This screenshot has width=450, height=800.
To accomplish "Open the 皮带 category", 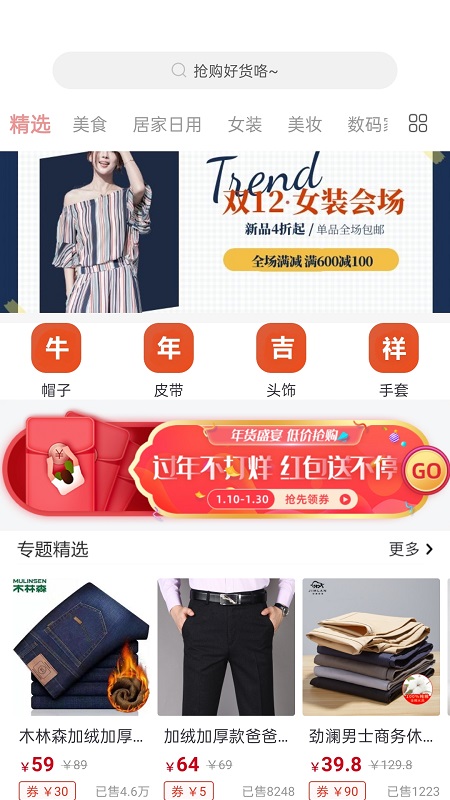I will 169,360.
